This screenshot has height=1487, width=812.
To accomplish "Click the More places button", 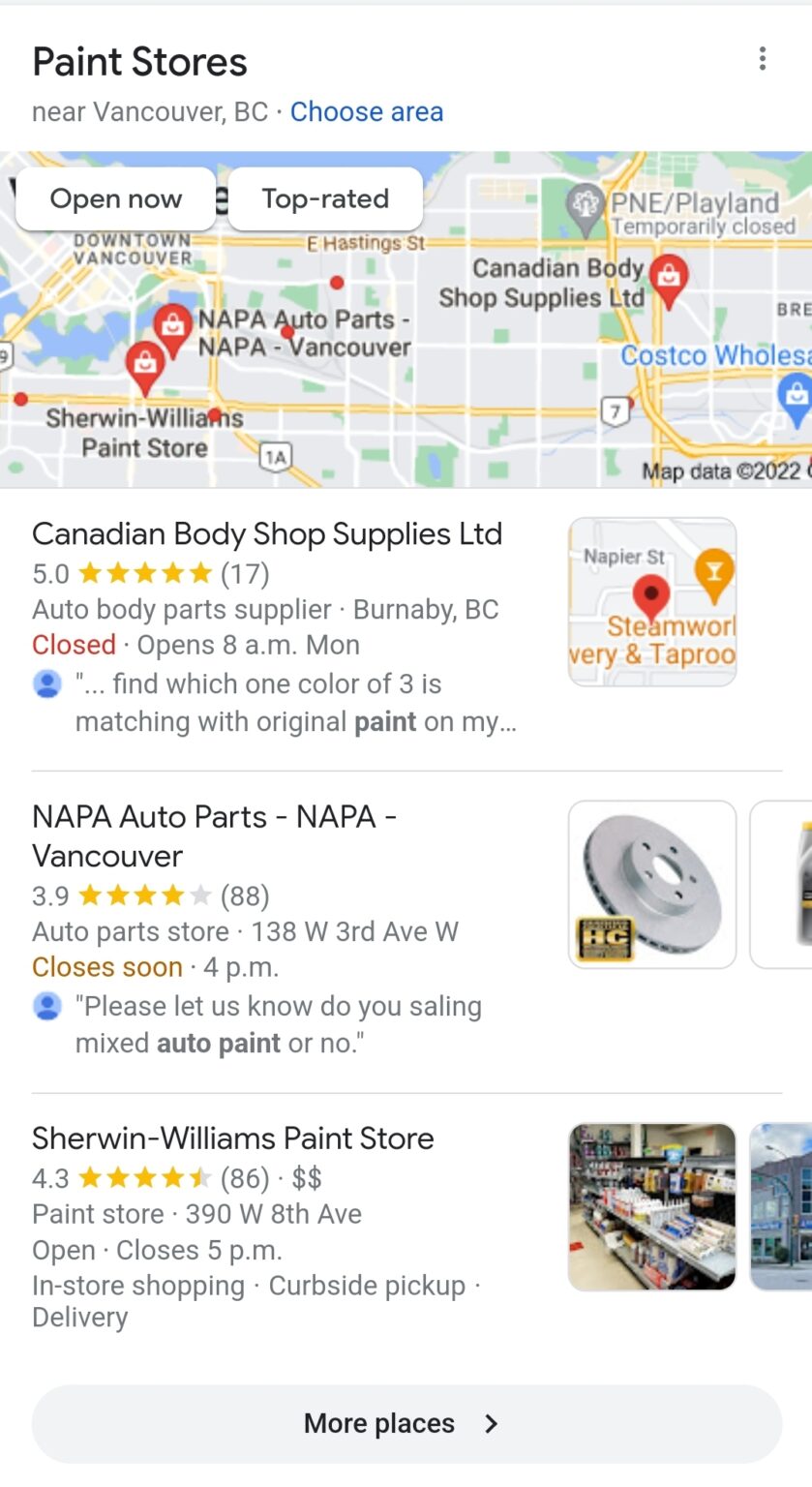I will (406, 1422).
